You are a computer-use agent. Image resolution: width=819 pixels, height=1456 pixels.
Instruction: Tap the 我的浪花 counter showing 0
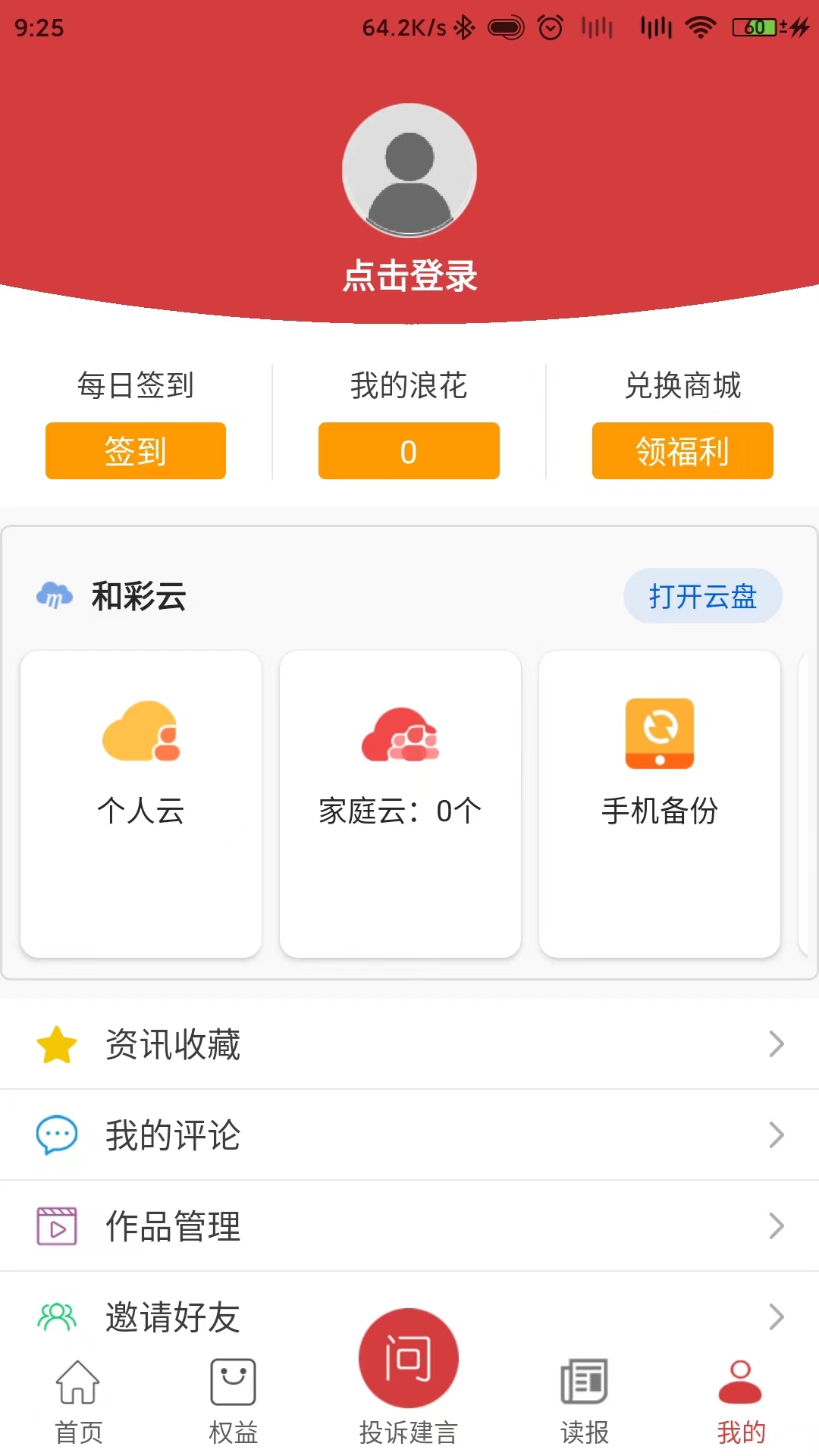point(409,450)
